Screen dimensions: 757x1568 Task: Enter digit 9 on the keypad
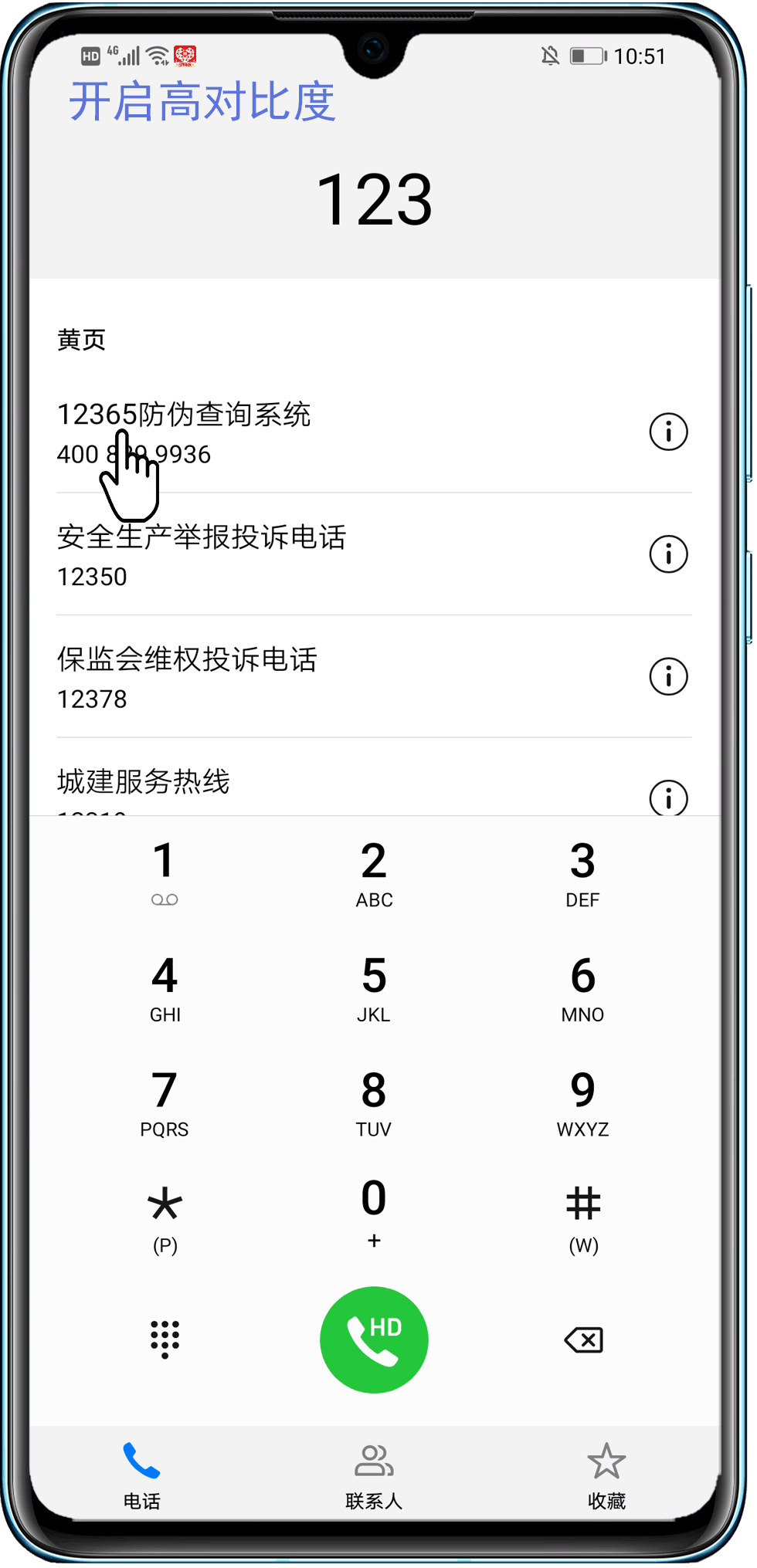click(583, 1102)
